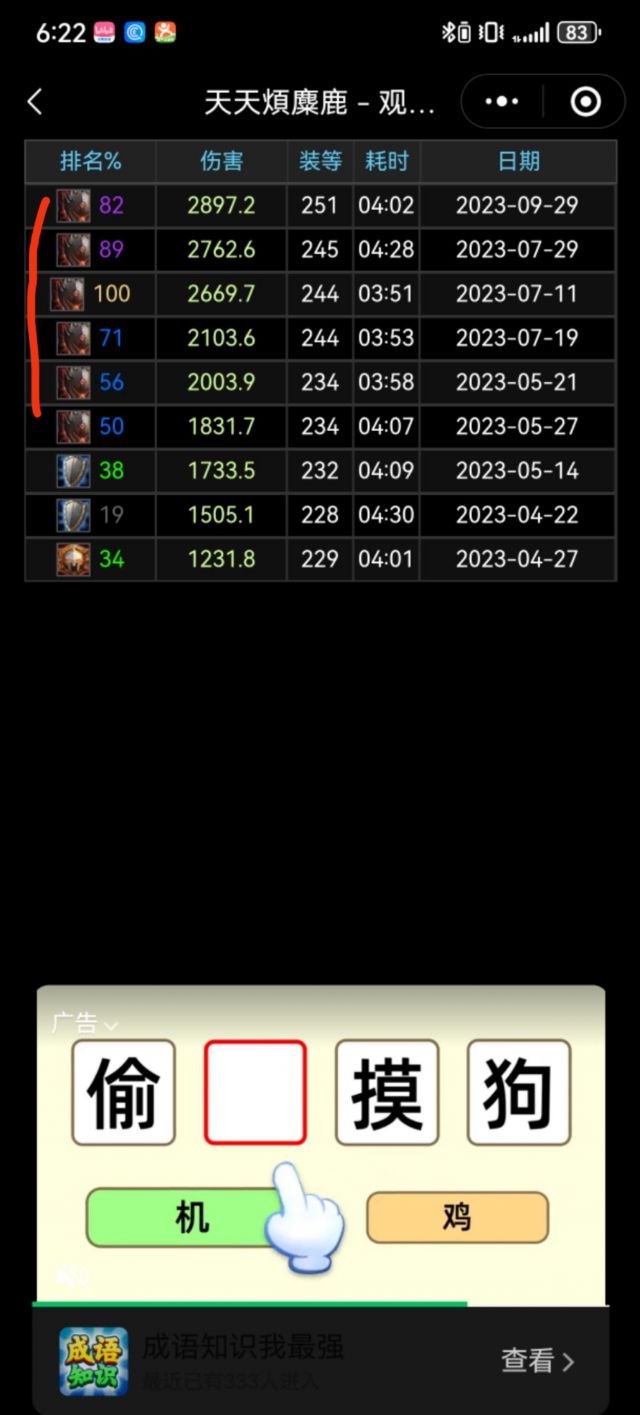Unmute the ad video sound
640x1415 pixels.
[70, 1275]
